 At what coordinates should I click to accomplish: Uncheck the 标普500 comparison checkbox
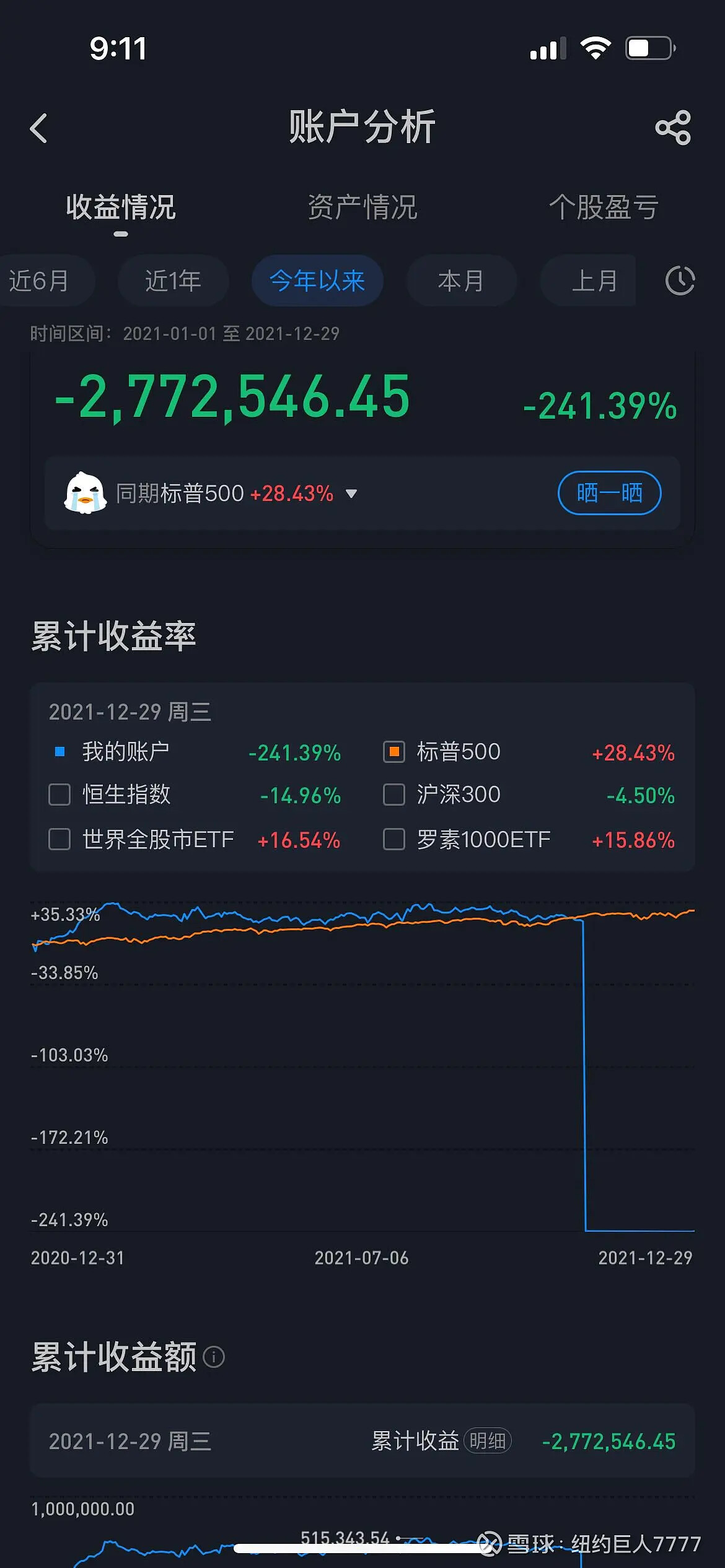(x=394, y=752)
